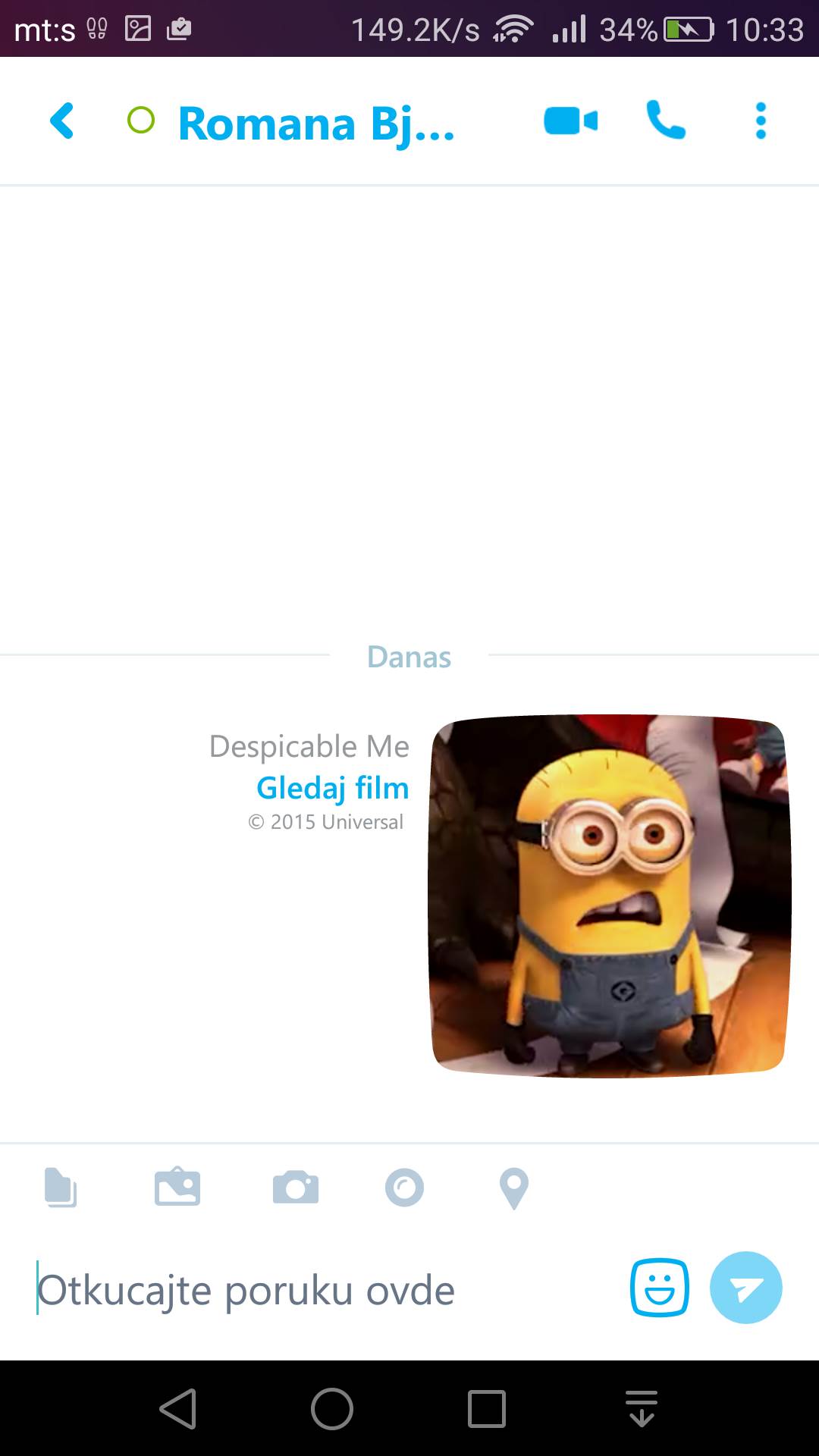
Task: Open the emoticon picker
Action: pyautogui.click(x=659, y=1288)
